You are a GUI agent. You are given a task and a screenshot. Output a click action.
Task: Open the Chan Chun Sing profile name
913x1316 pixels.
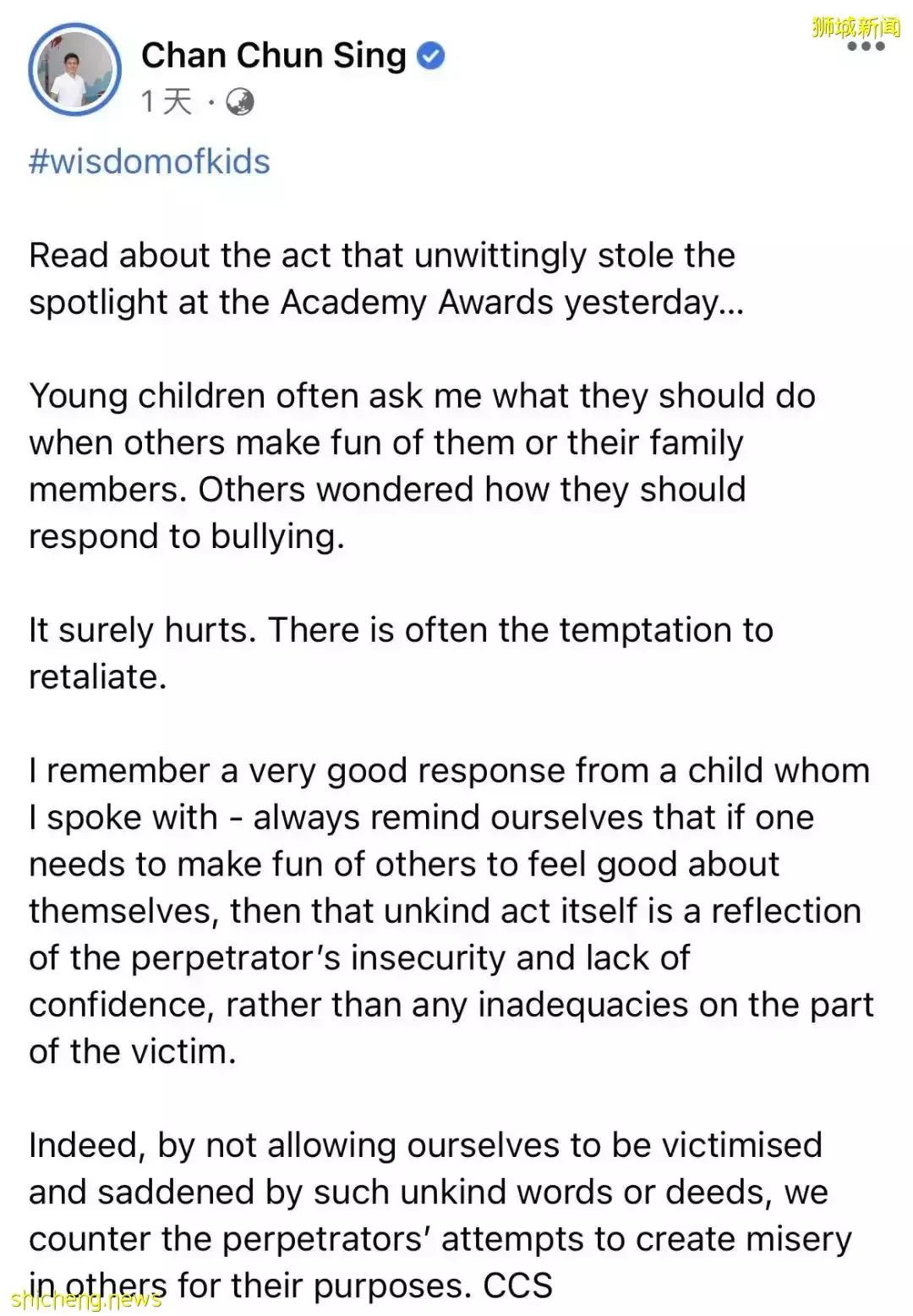(273, 56)
